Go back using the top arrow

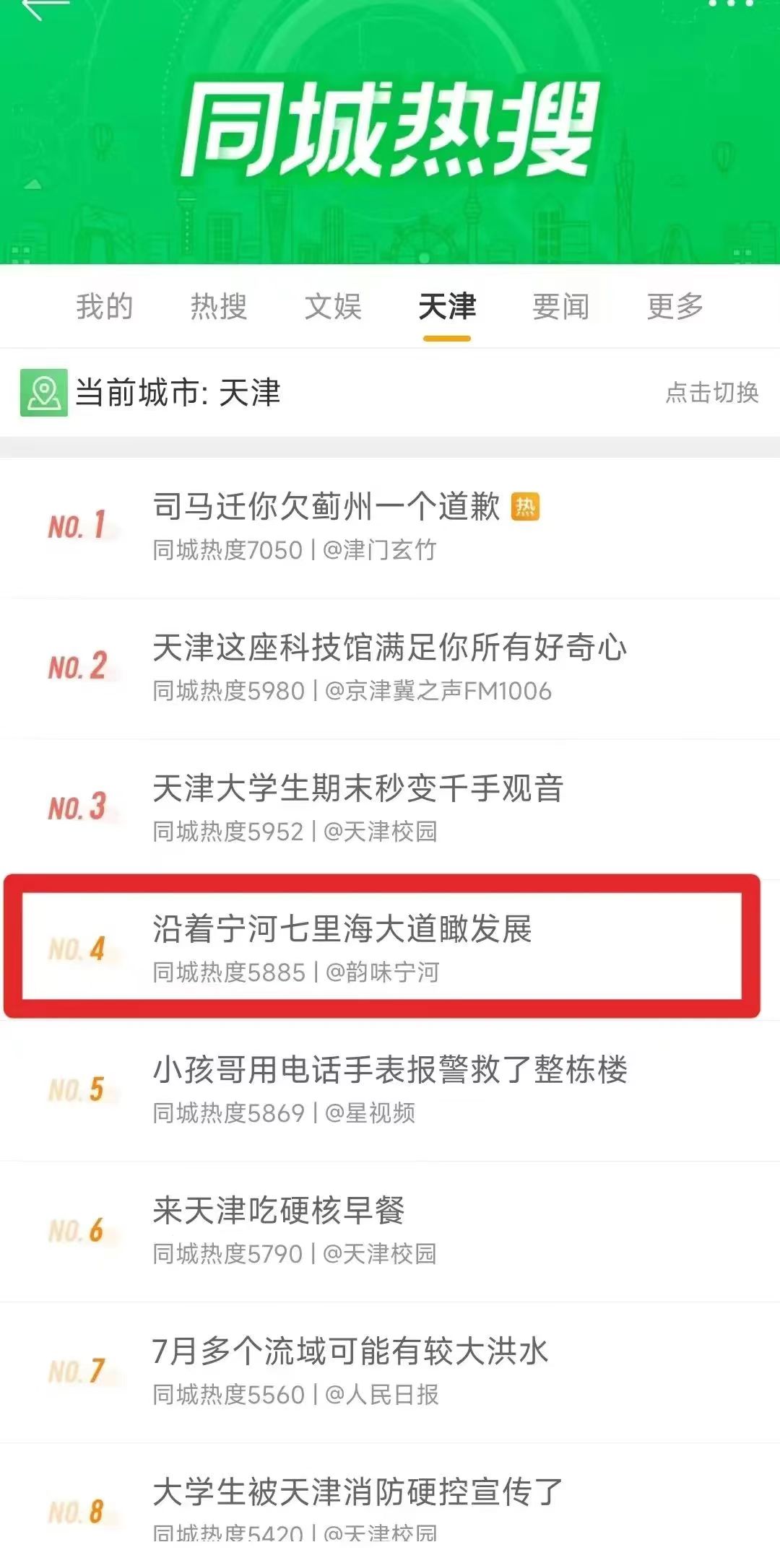click(45, 7)
